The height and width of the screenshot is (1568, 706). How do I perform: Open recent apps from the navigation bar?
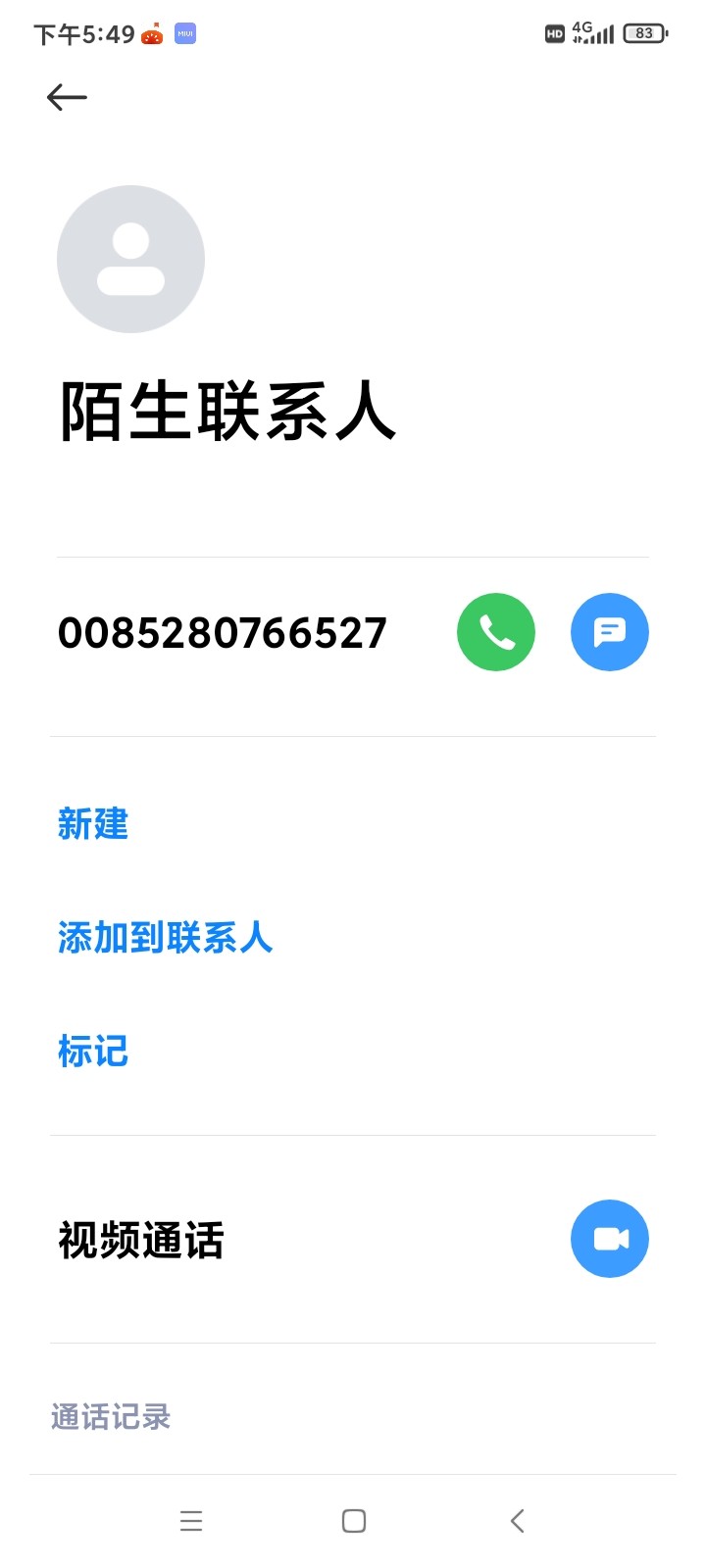coord(191,1521)
